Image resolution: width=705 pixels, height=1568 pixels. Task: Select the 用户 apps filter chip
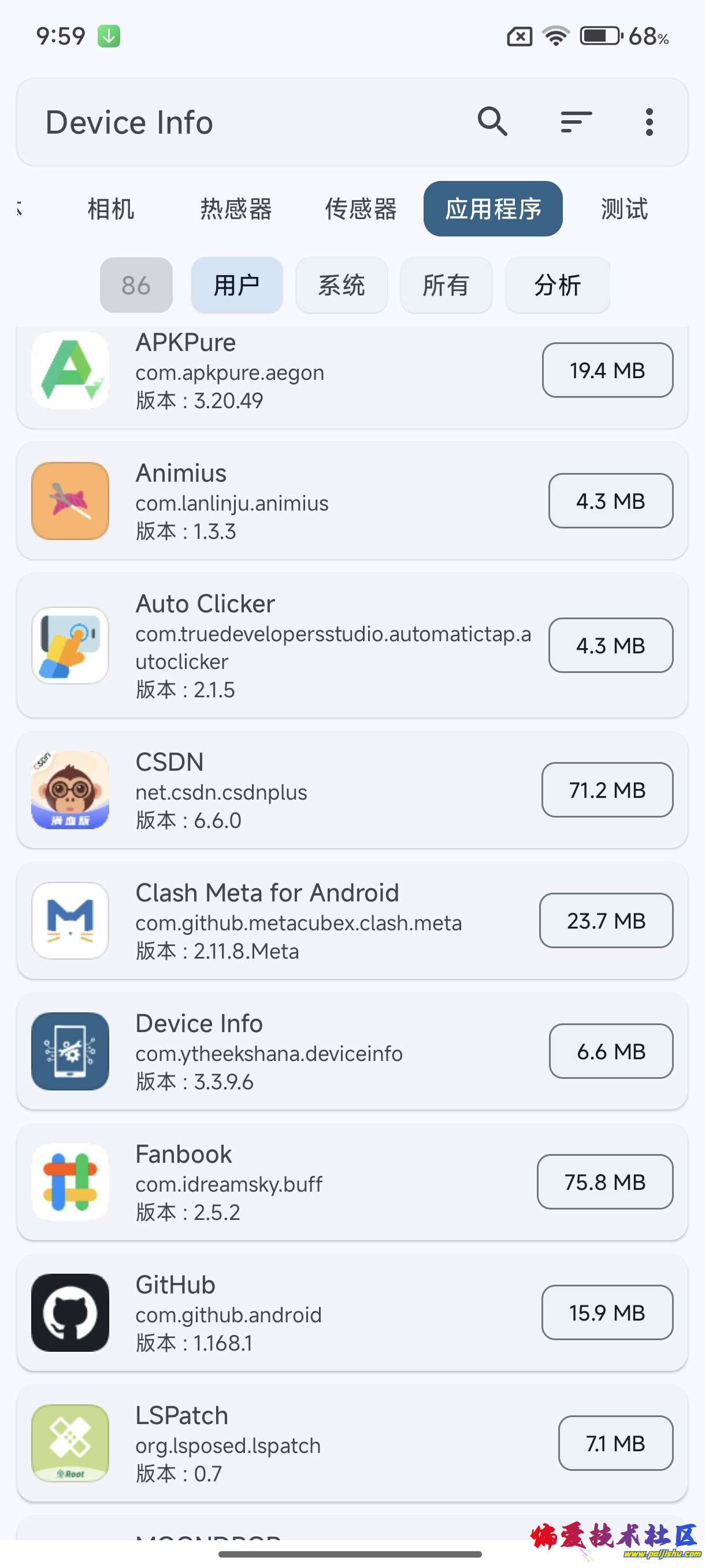point(236,285)
